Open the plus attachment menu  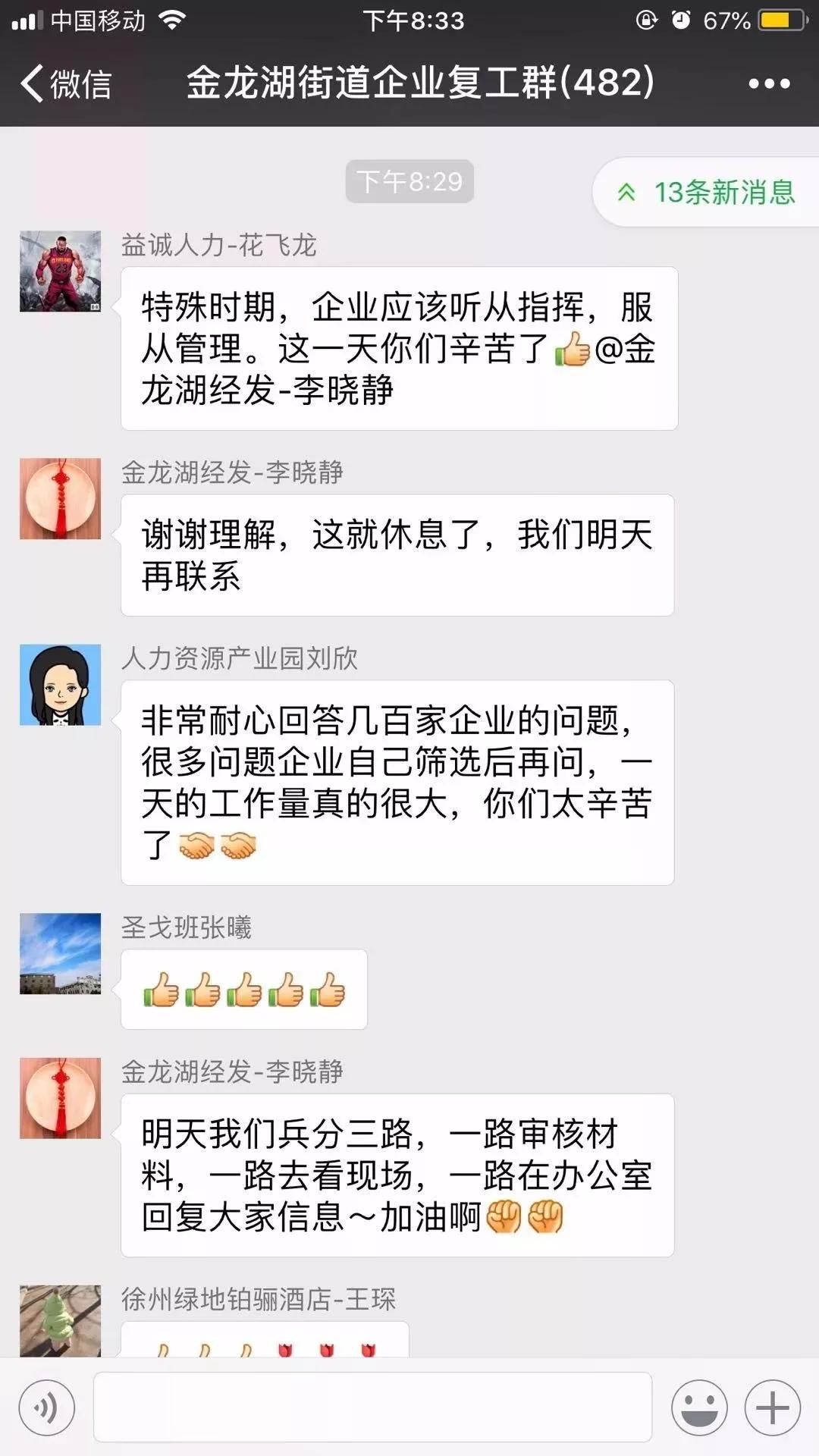click(x=772, y=1408)
